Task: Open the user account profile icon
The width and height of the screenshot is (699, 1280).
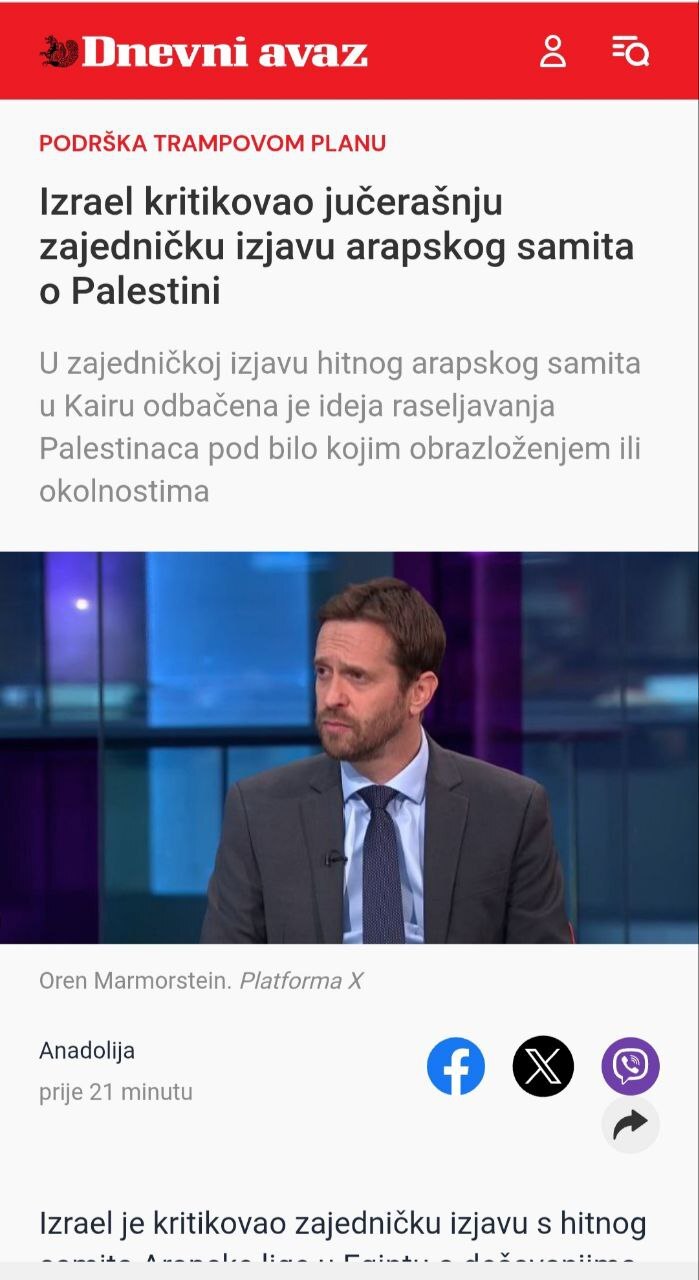Action: [553, 51]
